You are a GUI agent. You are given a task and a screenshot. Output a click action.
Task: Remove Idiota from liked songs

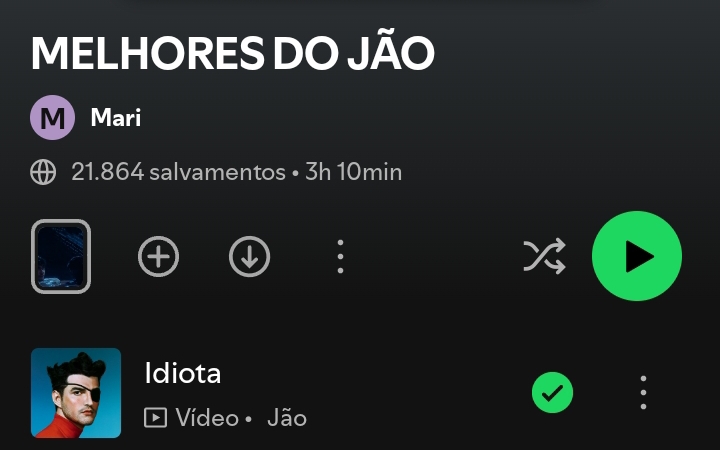[x=552, y=393]
